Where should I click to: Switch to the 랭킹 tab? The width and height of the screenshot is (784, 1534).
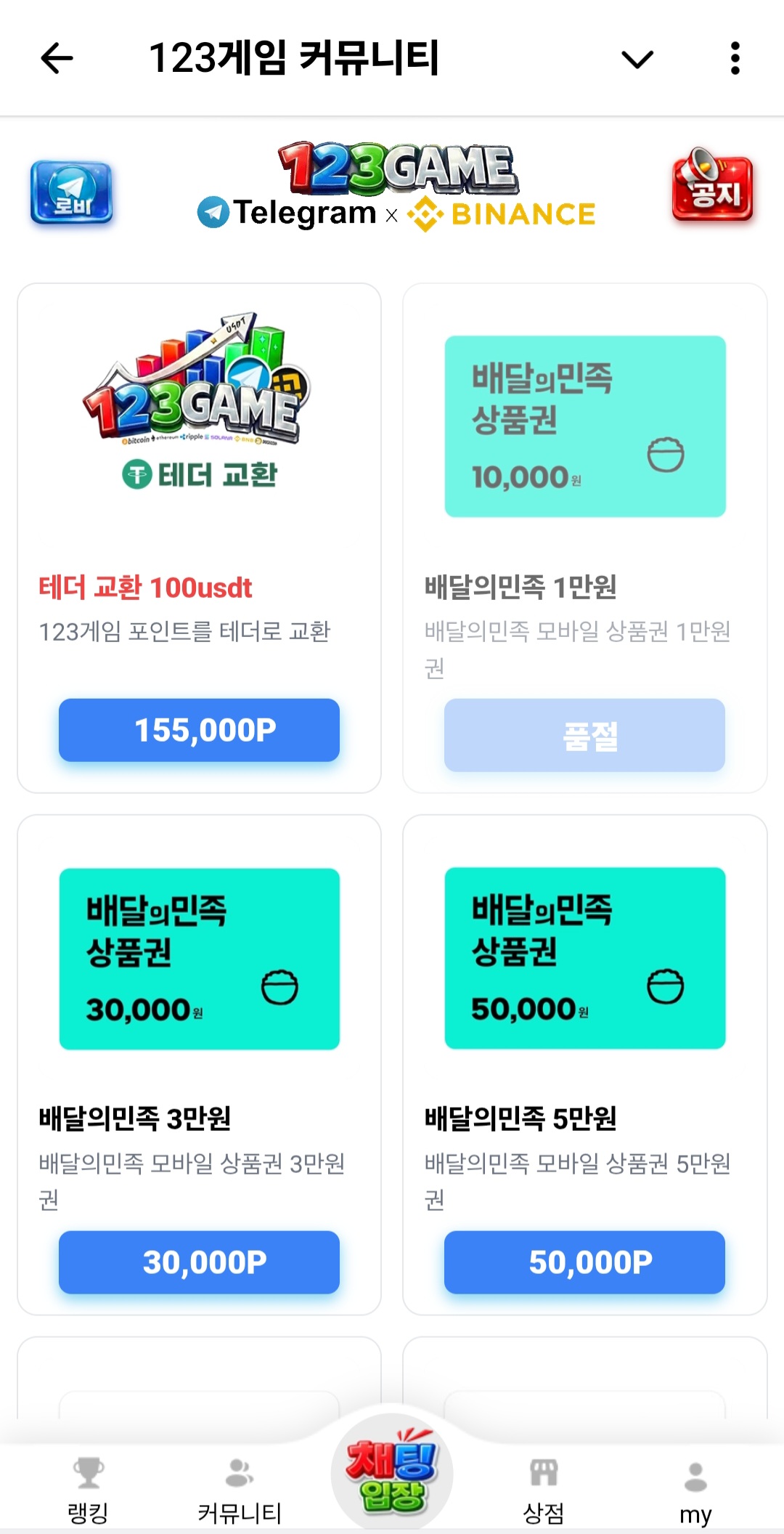click(x=88, y=1490)
